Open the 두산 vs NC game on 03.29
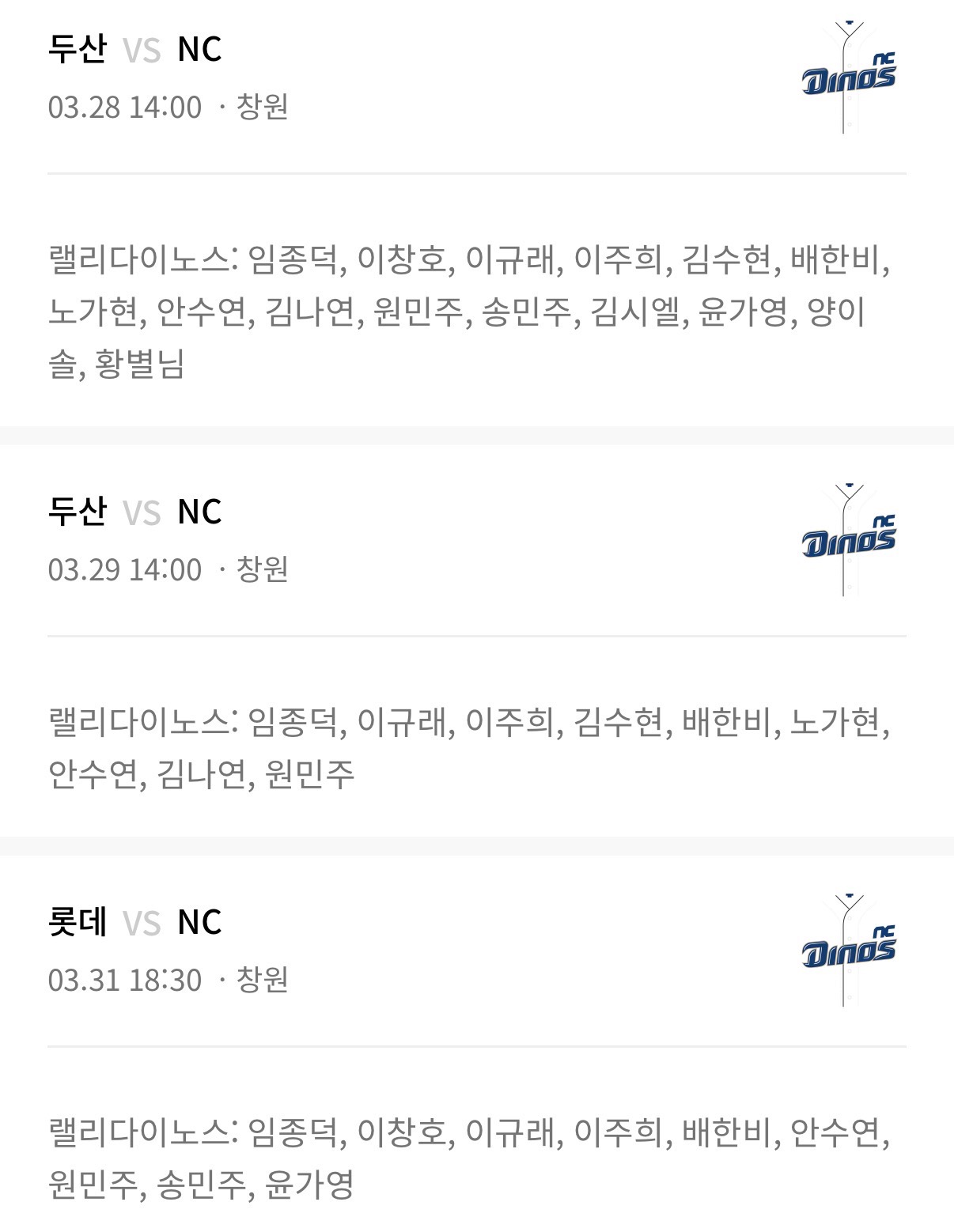The width and height of the screenshot is (954, 1232). pos(134,512)
